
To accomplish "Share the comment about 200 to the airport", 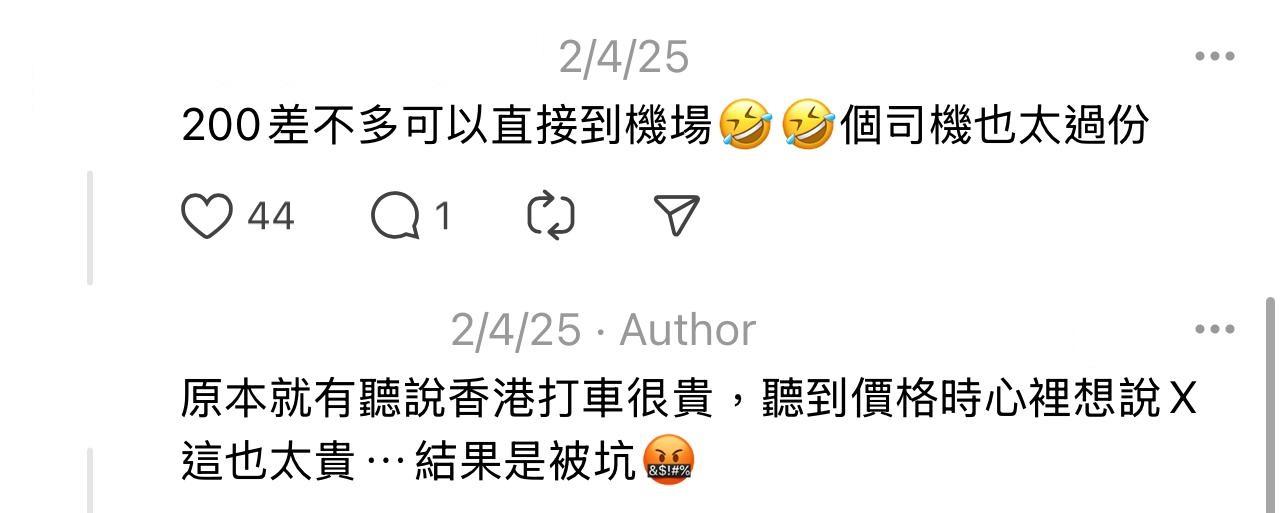I will [677, 216].
